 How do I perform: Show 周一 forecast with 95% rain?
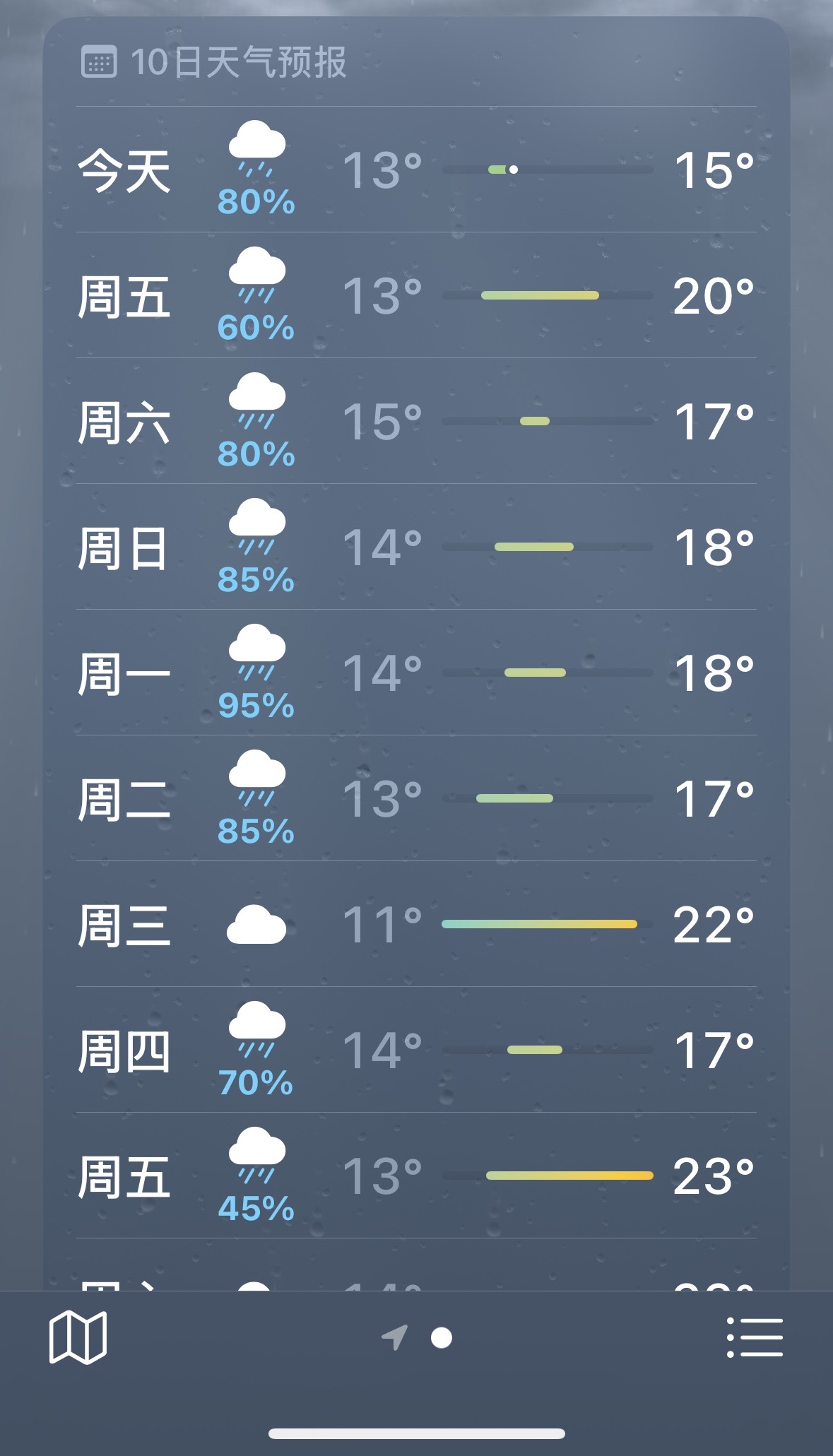tap(416, 673)
